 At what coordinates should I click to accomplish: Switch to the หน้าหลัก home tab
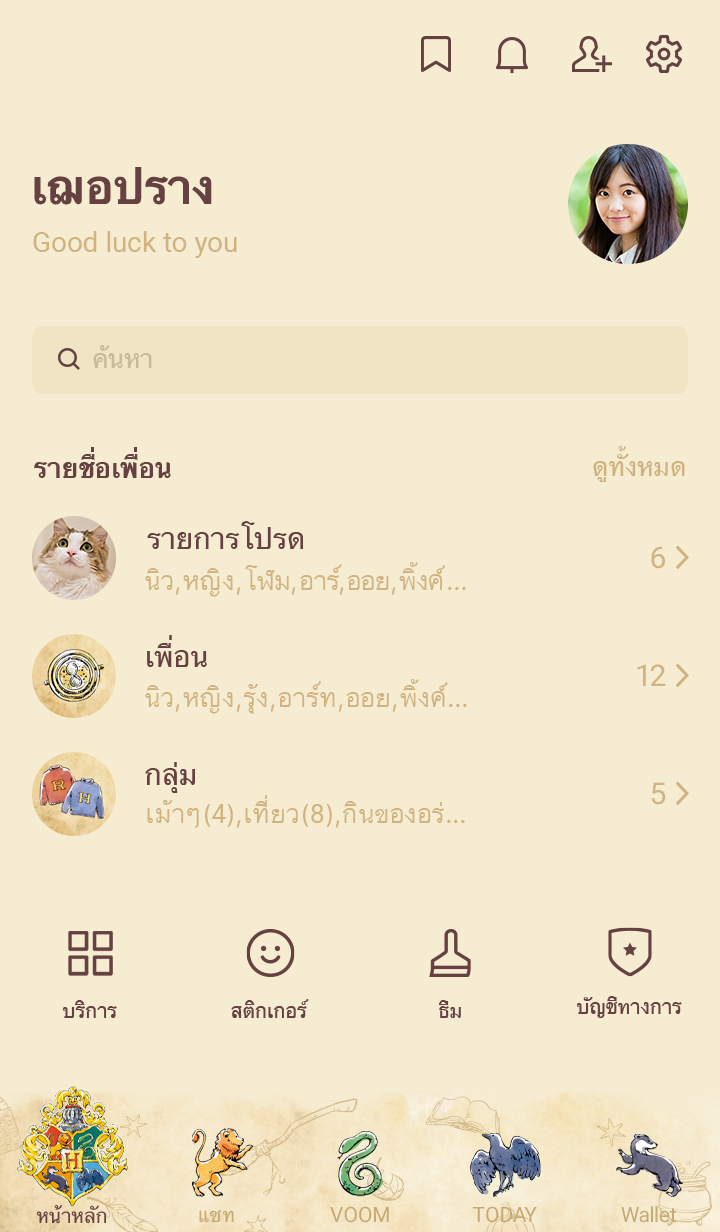click(72, 1160)
